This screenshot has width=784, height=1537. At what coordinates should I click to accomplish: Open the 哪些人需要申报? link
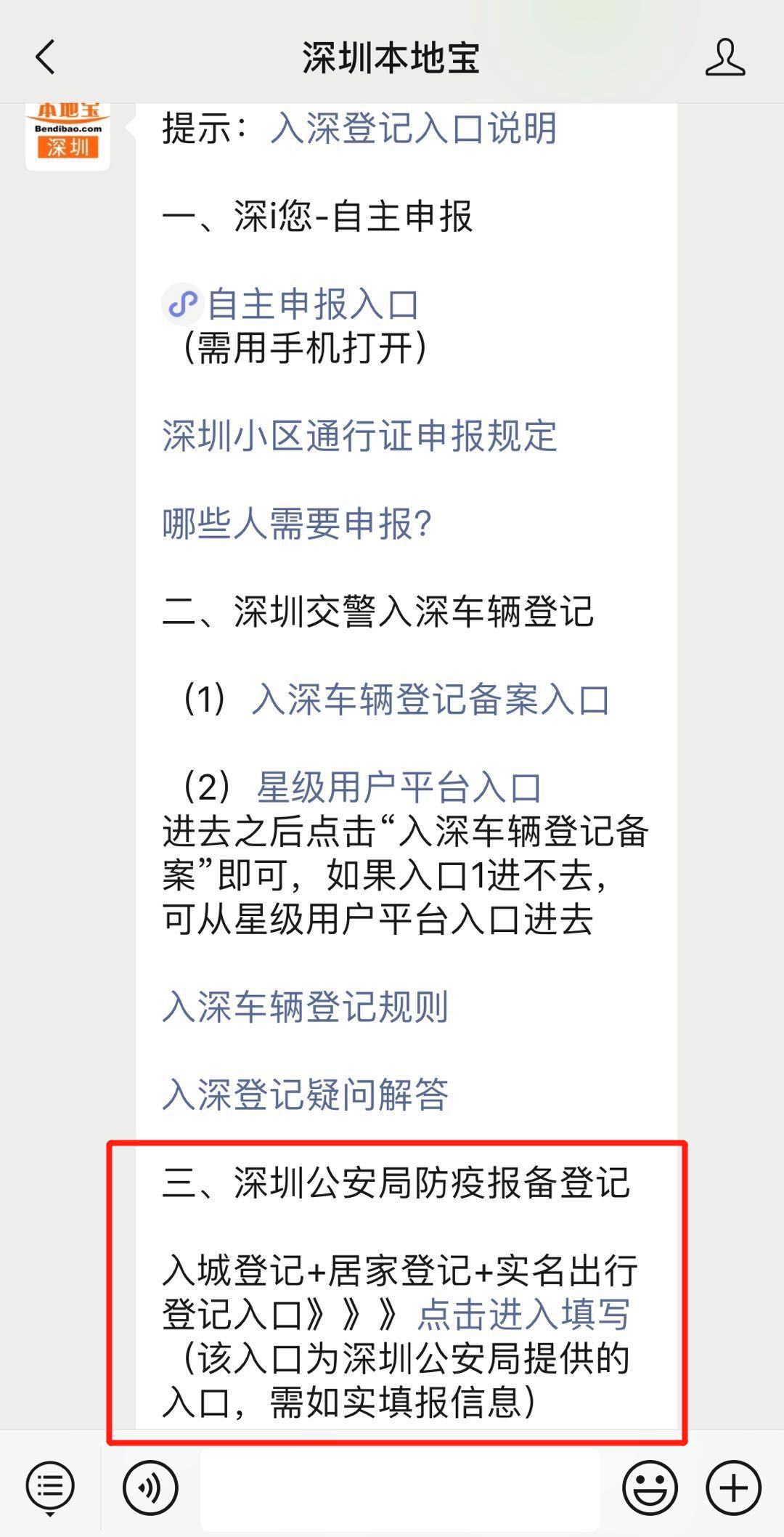coord(297,523)
